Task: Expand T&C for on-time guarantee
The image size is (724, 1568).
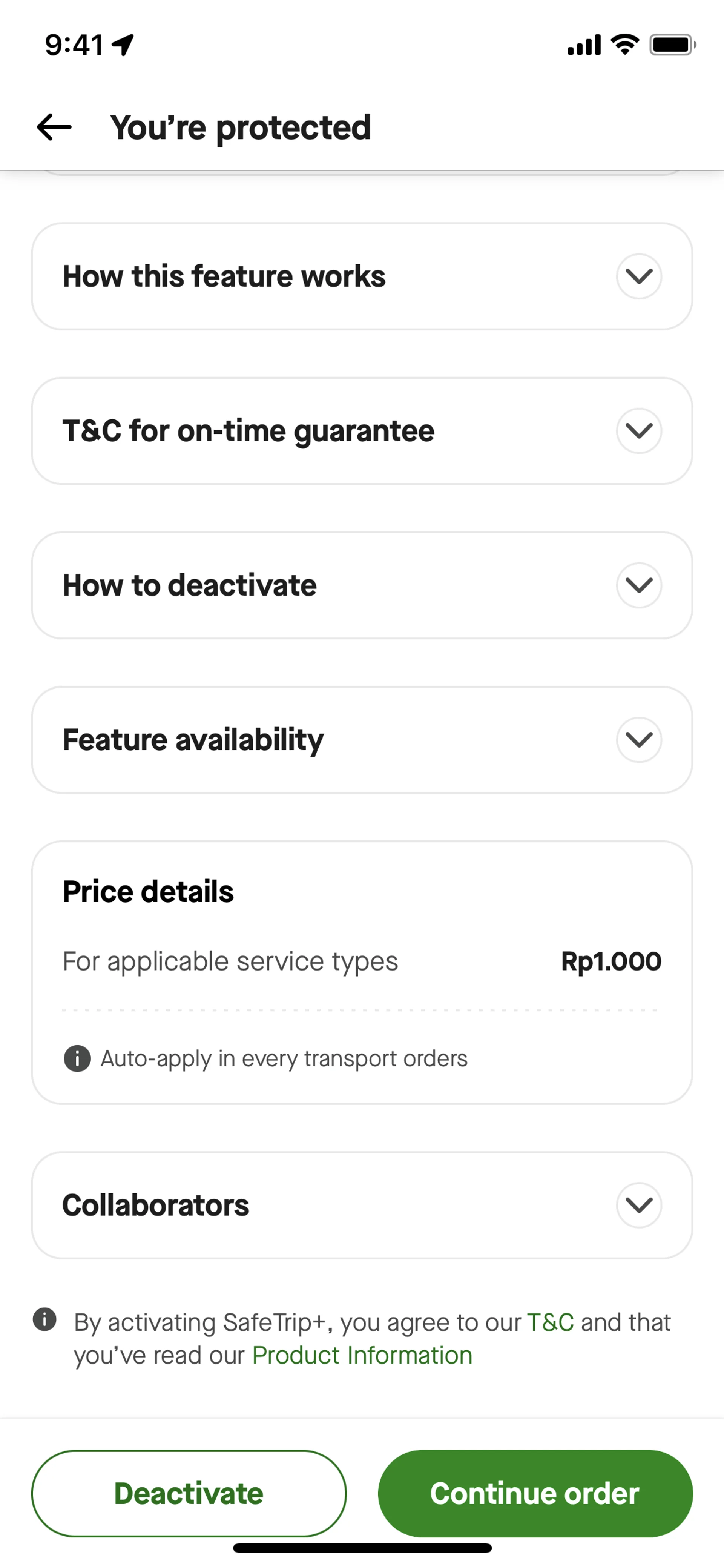Action: click(639, 431)
